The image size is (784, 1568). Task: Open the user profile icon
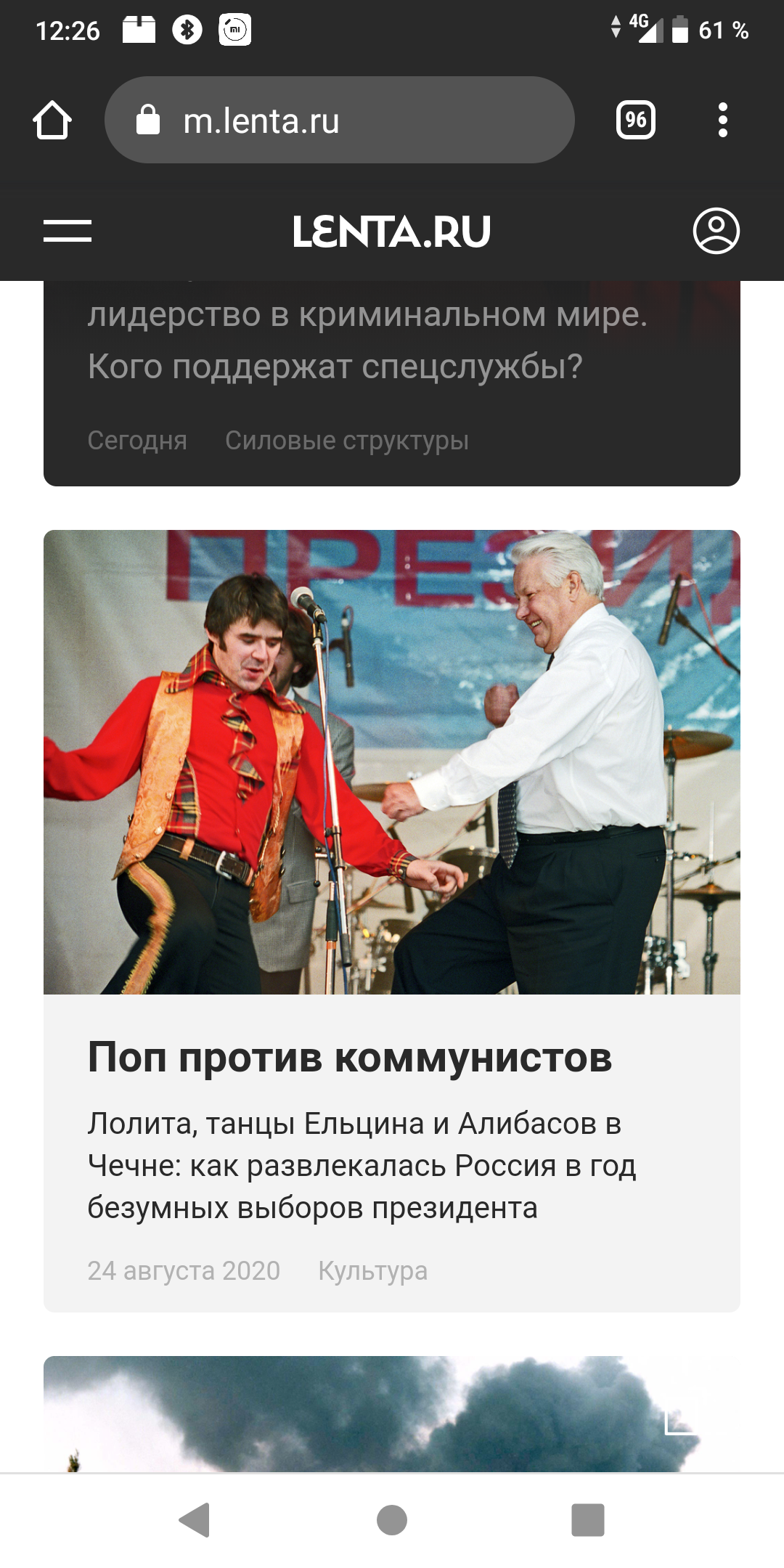tap(716, 231)
